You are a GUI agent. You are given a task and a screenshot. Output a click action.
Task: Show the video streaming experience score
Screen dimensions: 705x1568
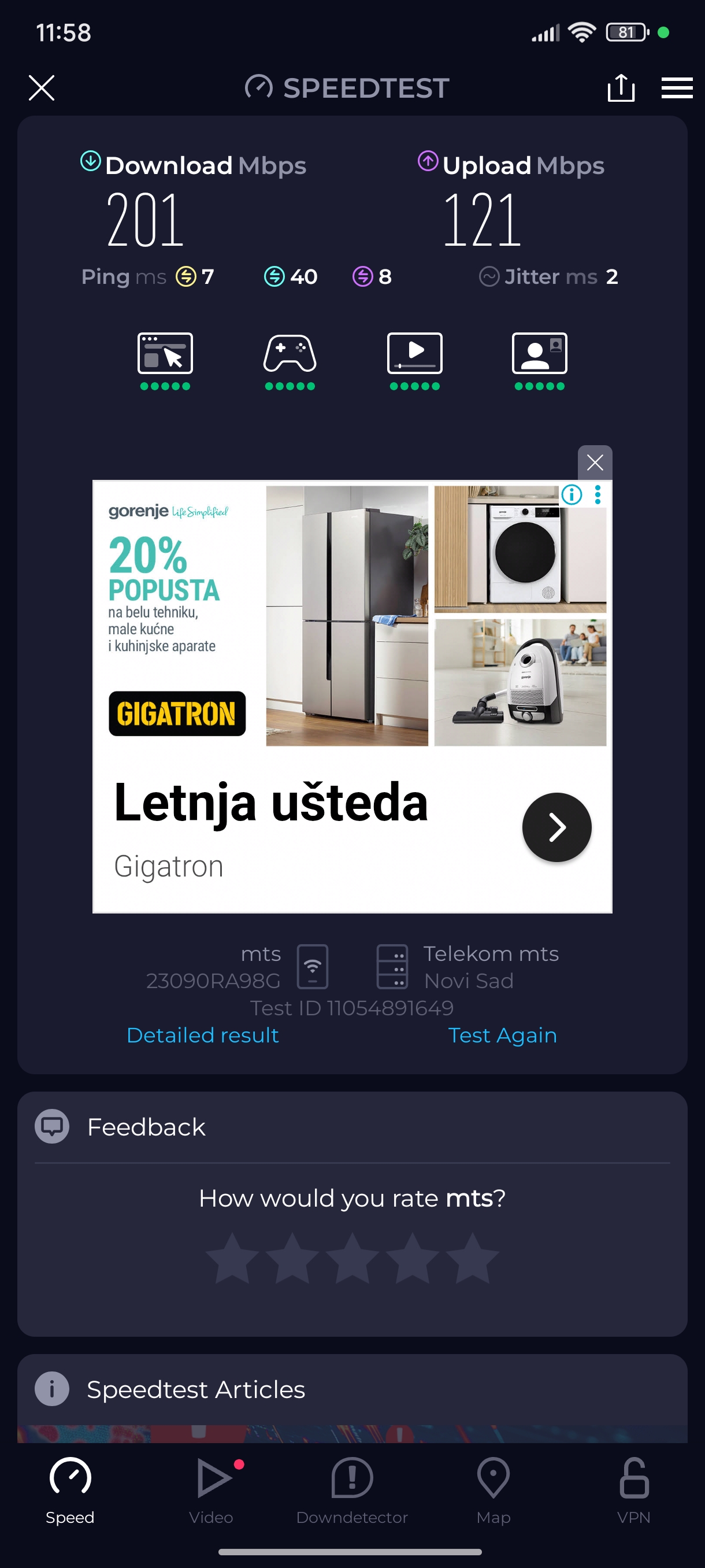coord(414,354)
